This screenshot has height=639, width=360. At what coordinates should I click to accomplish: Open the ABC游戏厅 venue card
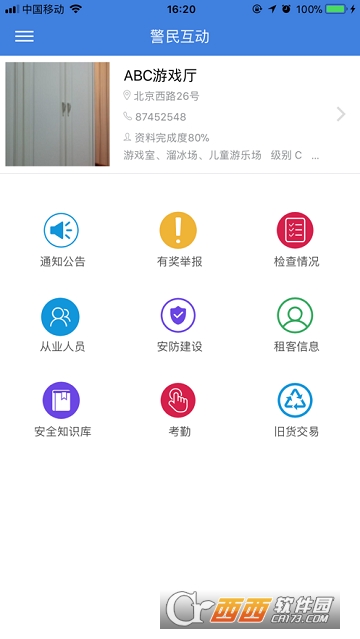point(180,115)
